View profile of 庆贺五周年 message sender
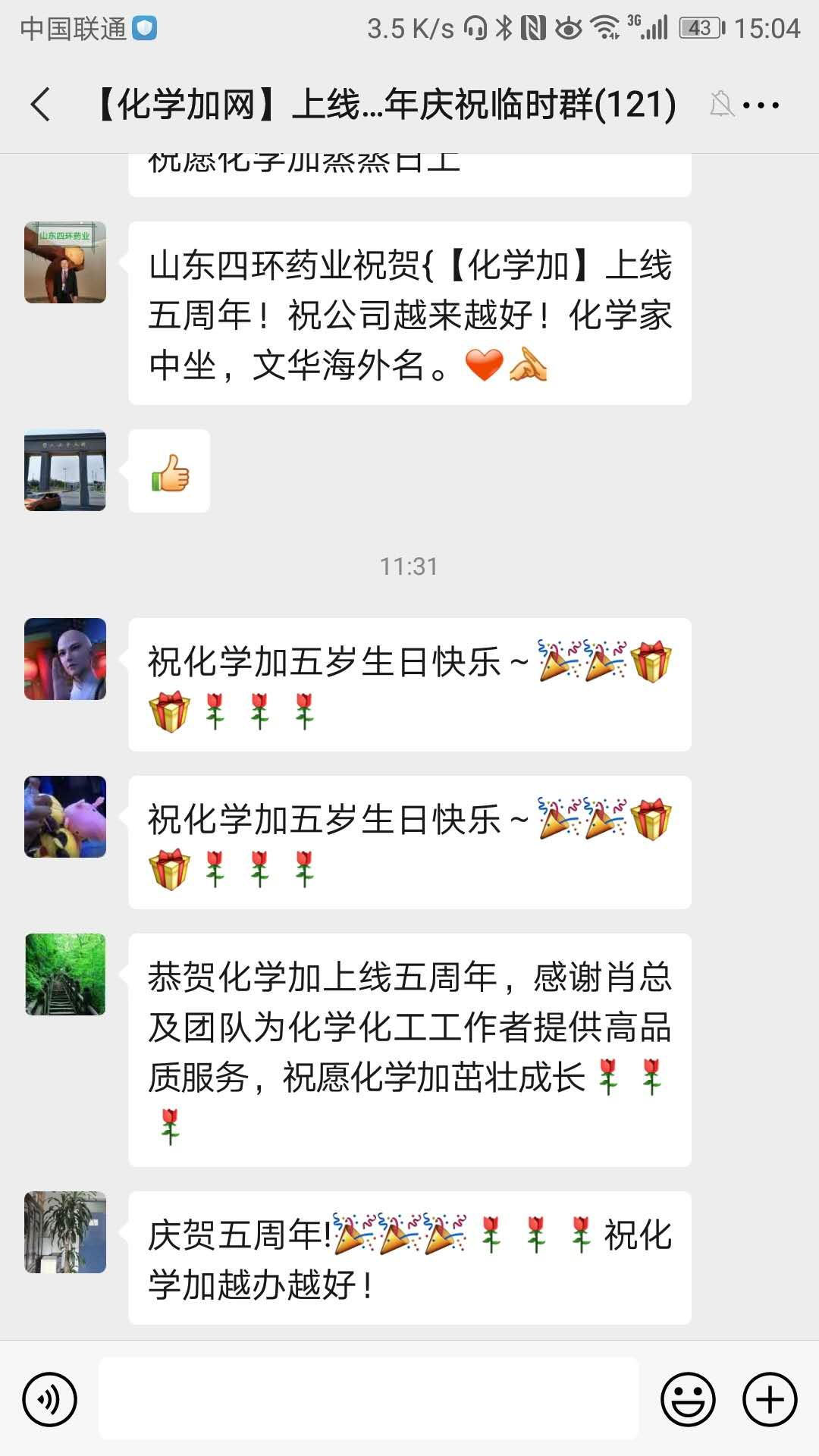Screen dimensions: 819x1456 65,1232
